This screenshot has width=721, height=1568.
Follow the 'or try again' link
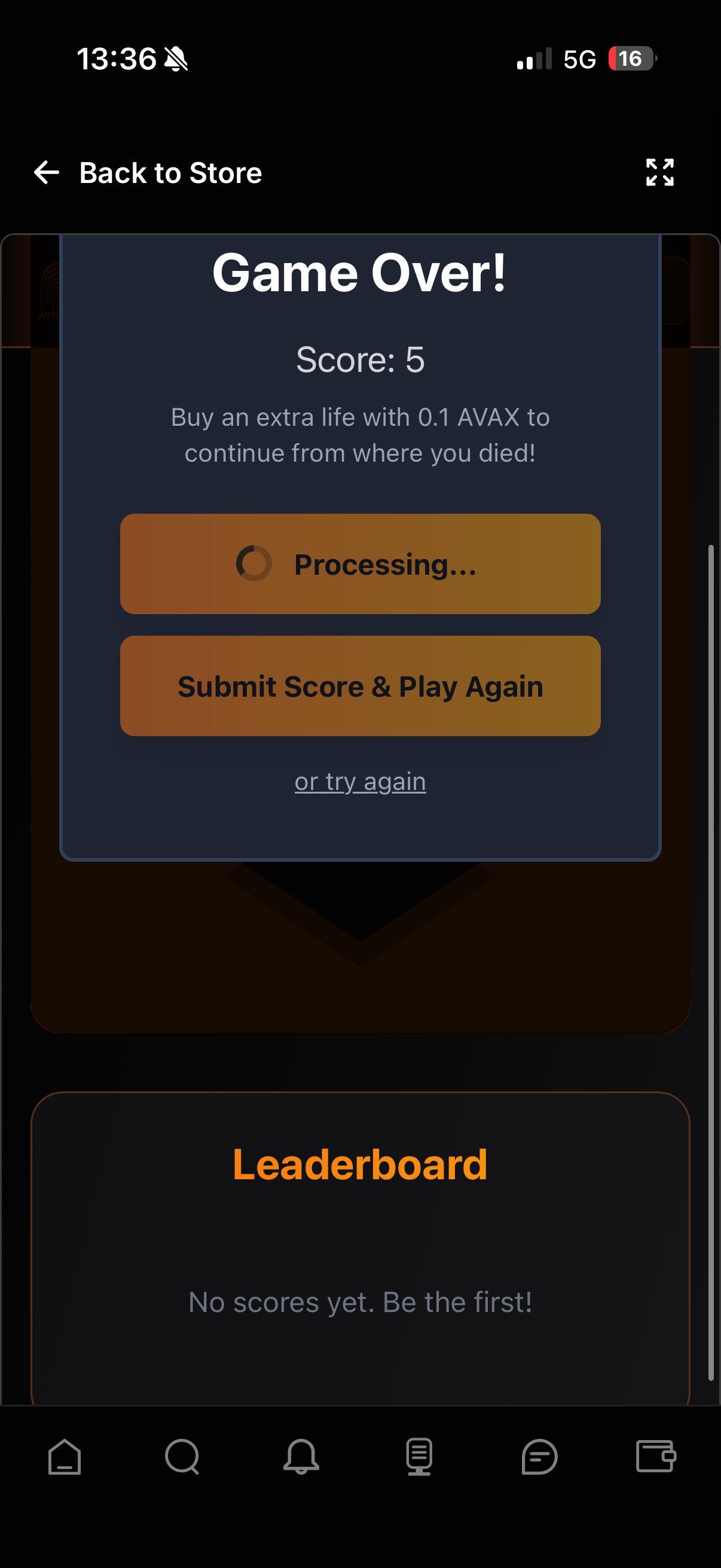(x=360, y=781)
